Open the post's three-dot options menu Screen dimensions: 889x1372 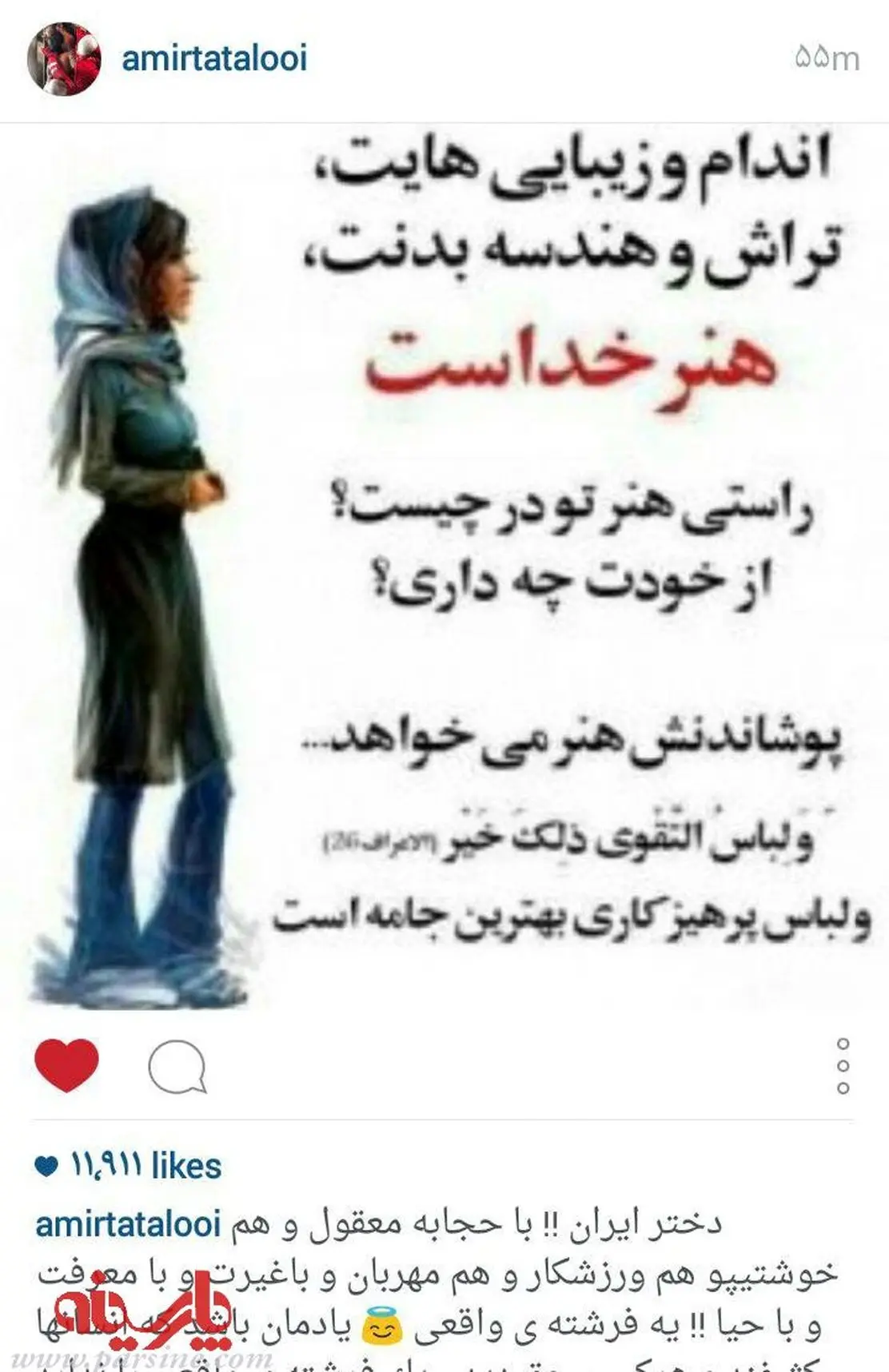(843, 1066)
